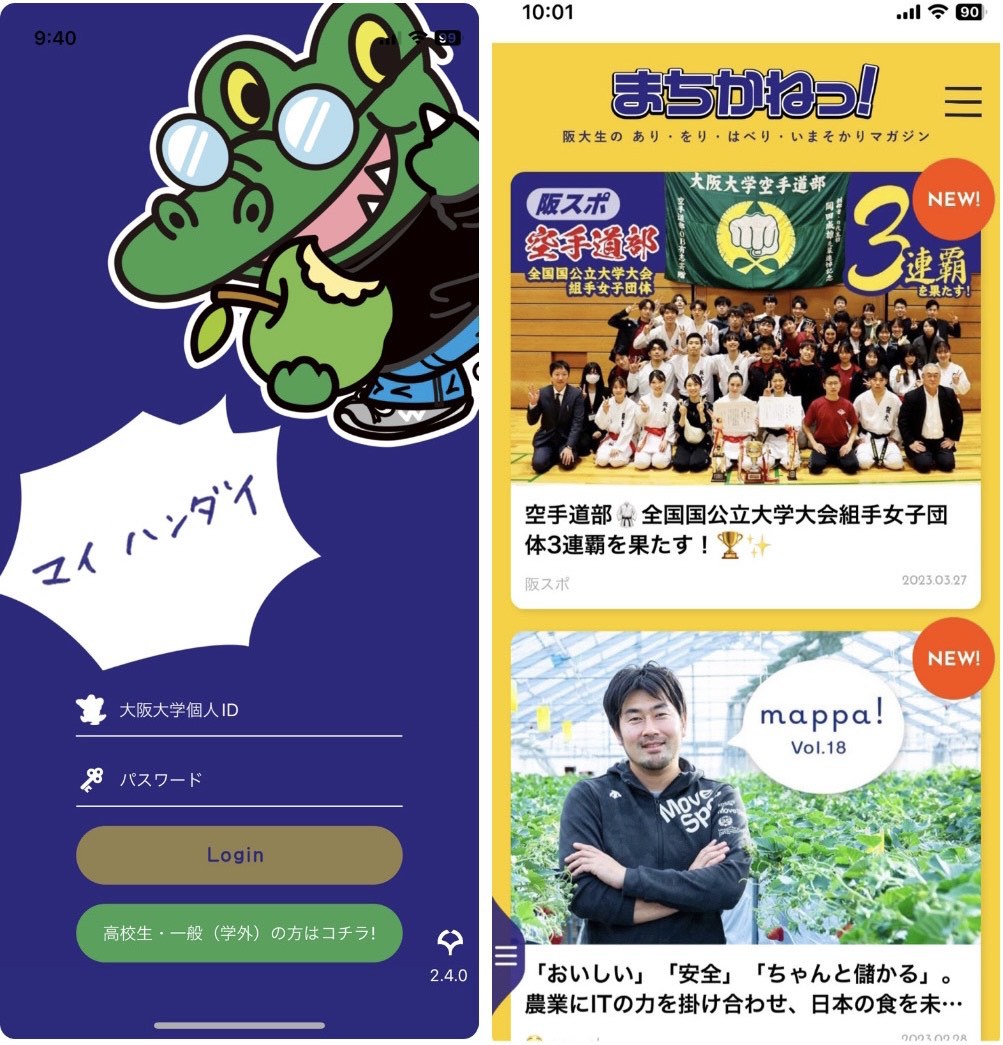Open the hamburger menu beside the まちかねっ! title

[x=963, y=102]
